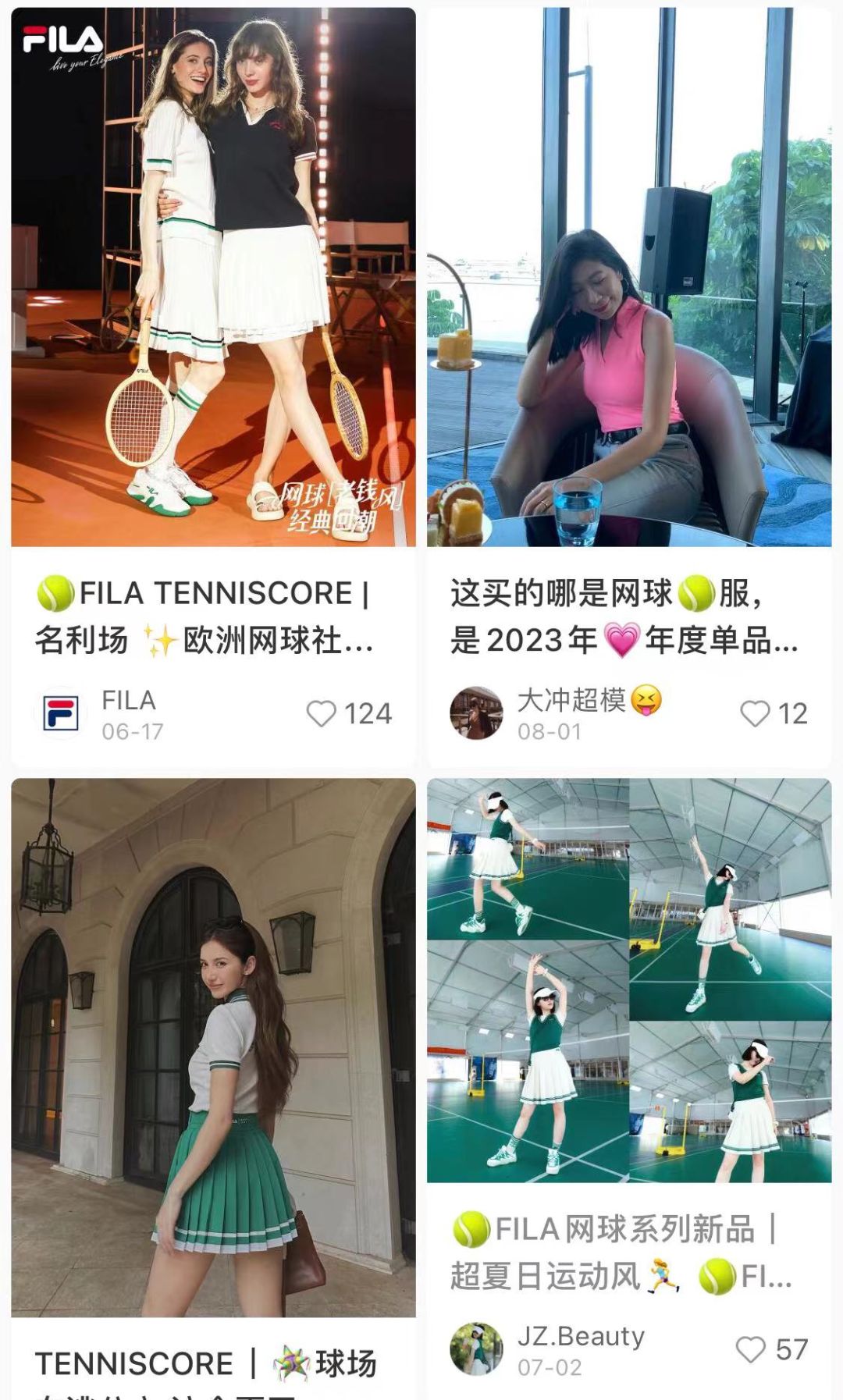843x1400 pixels.
Task: Open the FILA网球系列新品 post
Action: pyautogui.click(x=628, y=979)
